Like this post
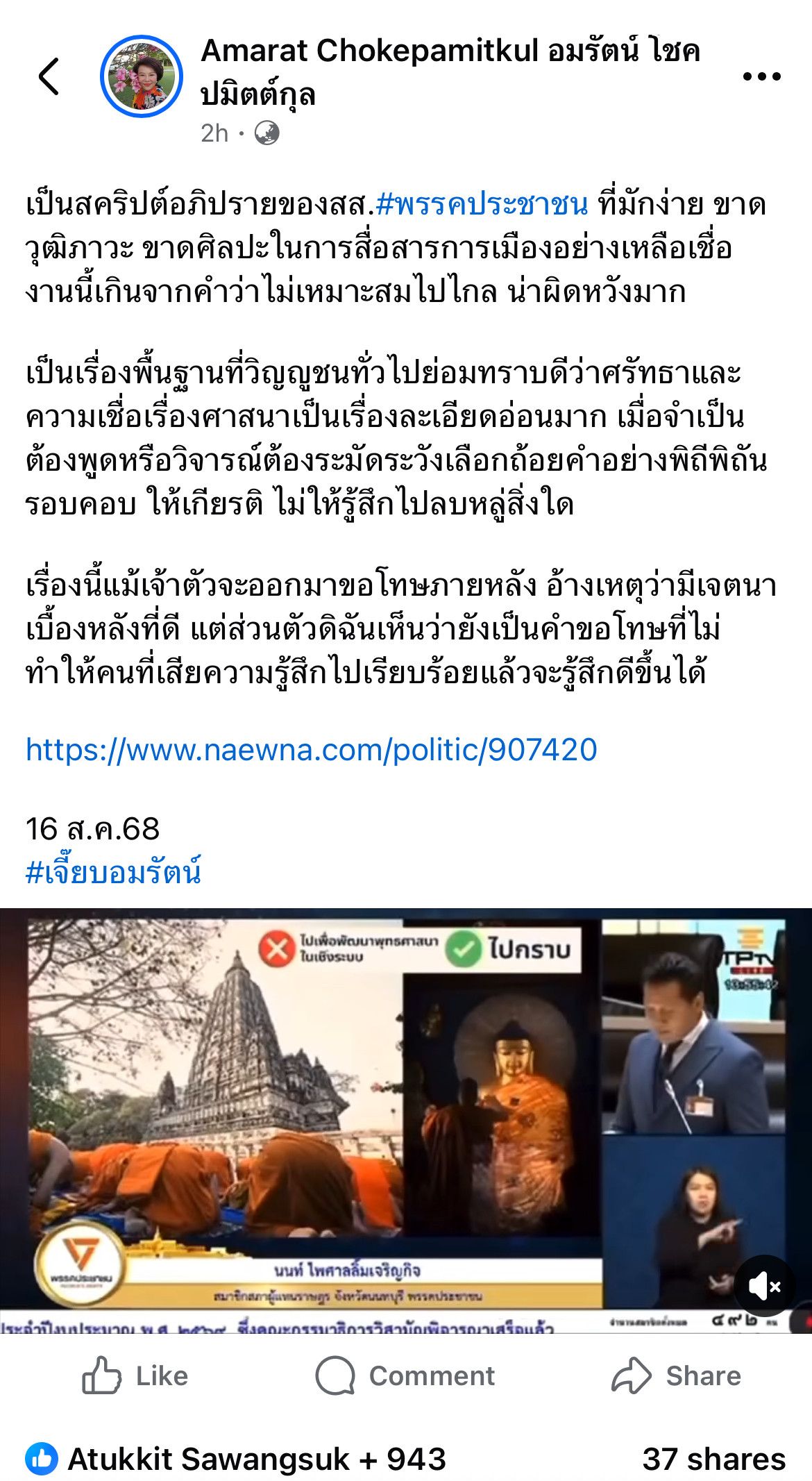The width and height of the screenshot is (812, 1481). (x=135, y=1376)
